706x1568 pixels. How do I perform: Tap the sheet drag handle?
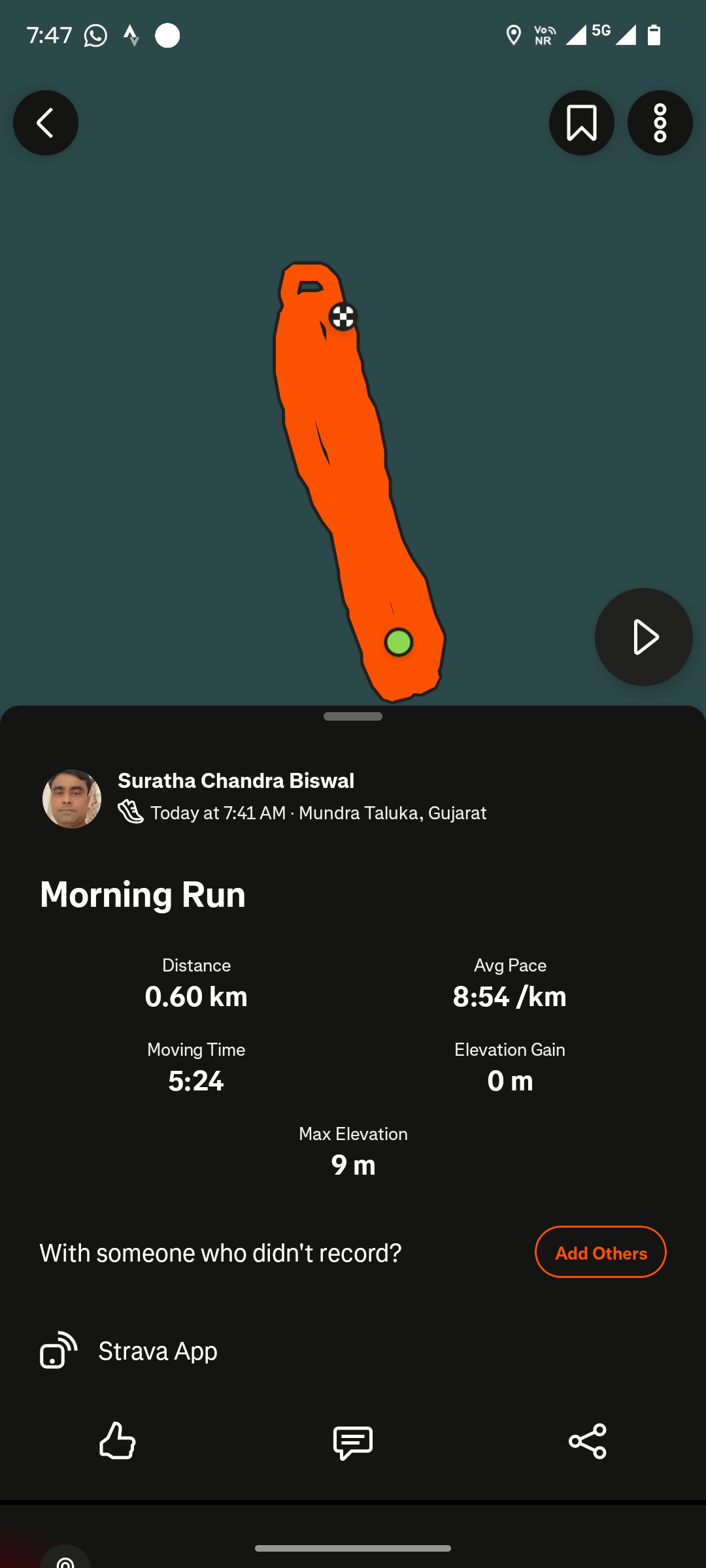pyautogui.click(x=353, y=717)
